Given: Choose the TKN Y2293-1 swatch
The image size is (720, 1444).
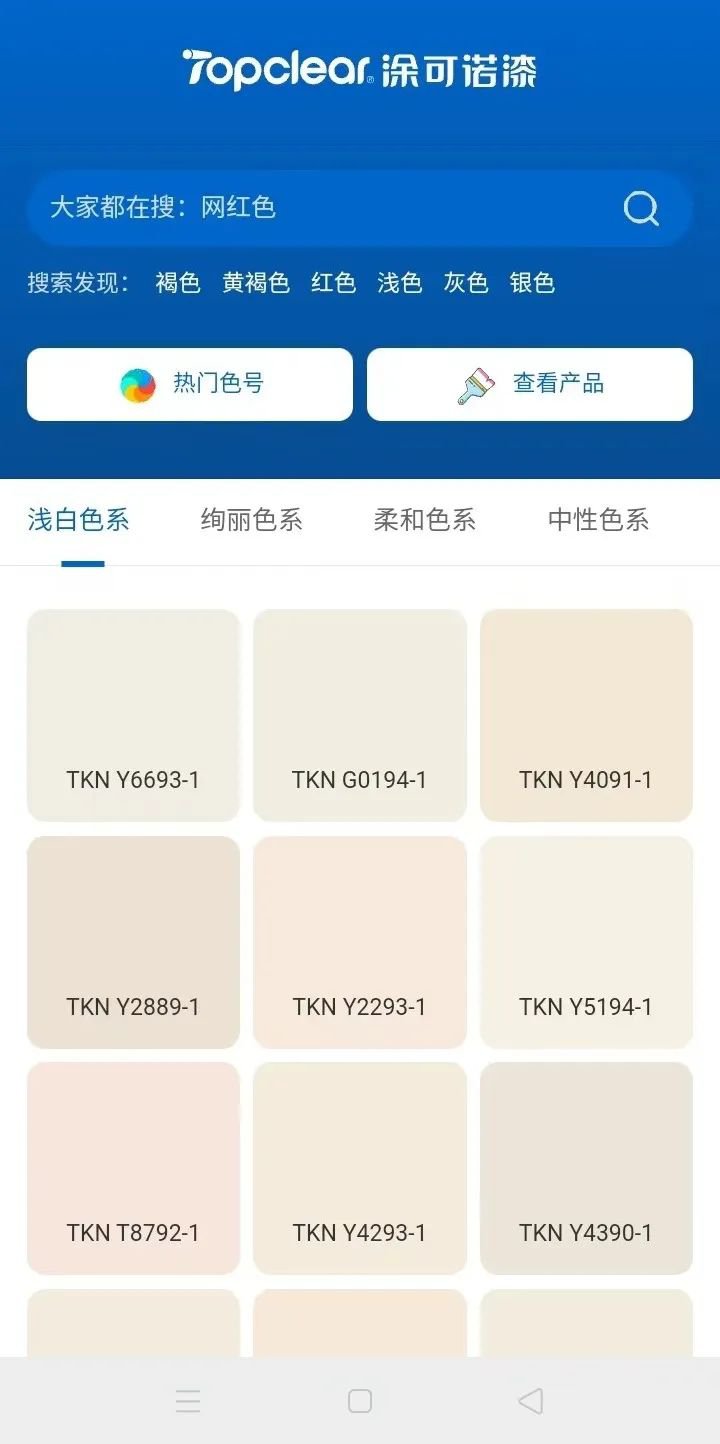Looking at the screenshot, I should [x=360, y=942].
